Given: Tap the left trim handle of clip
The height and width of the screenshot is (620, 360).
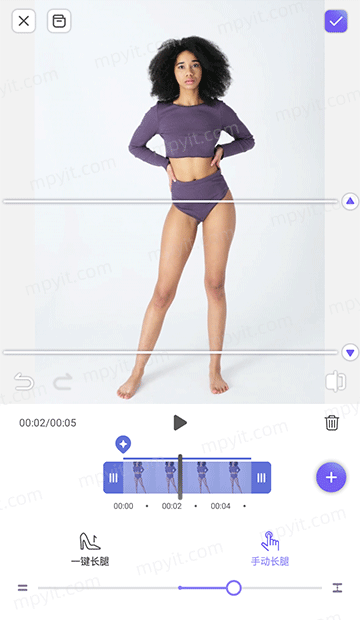Looking at the screenshot, I should click(113, 478).
